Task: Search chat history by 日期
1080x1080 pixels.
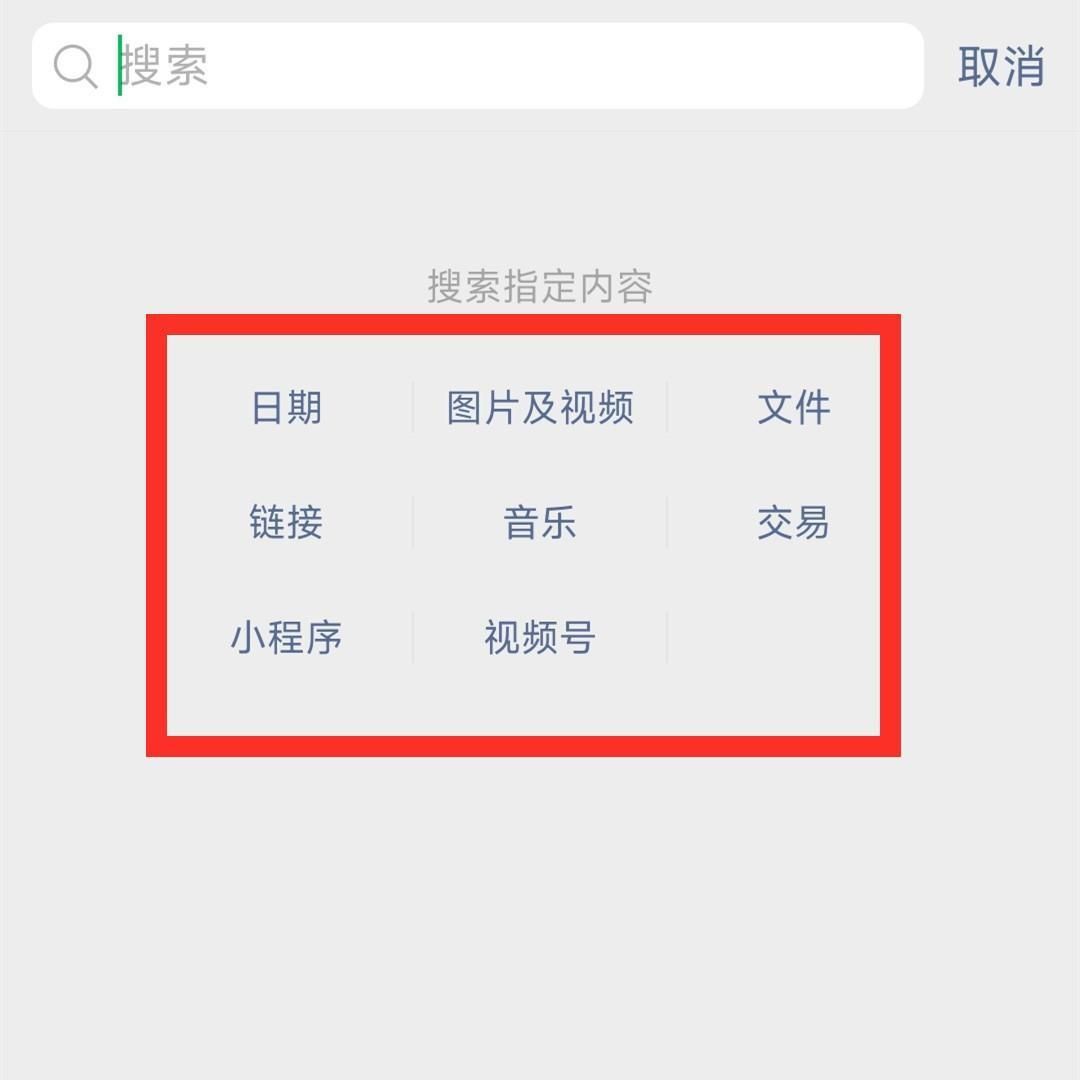Action: tap(287, 408)
